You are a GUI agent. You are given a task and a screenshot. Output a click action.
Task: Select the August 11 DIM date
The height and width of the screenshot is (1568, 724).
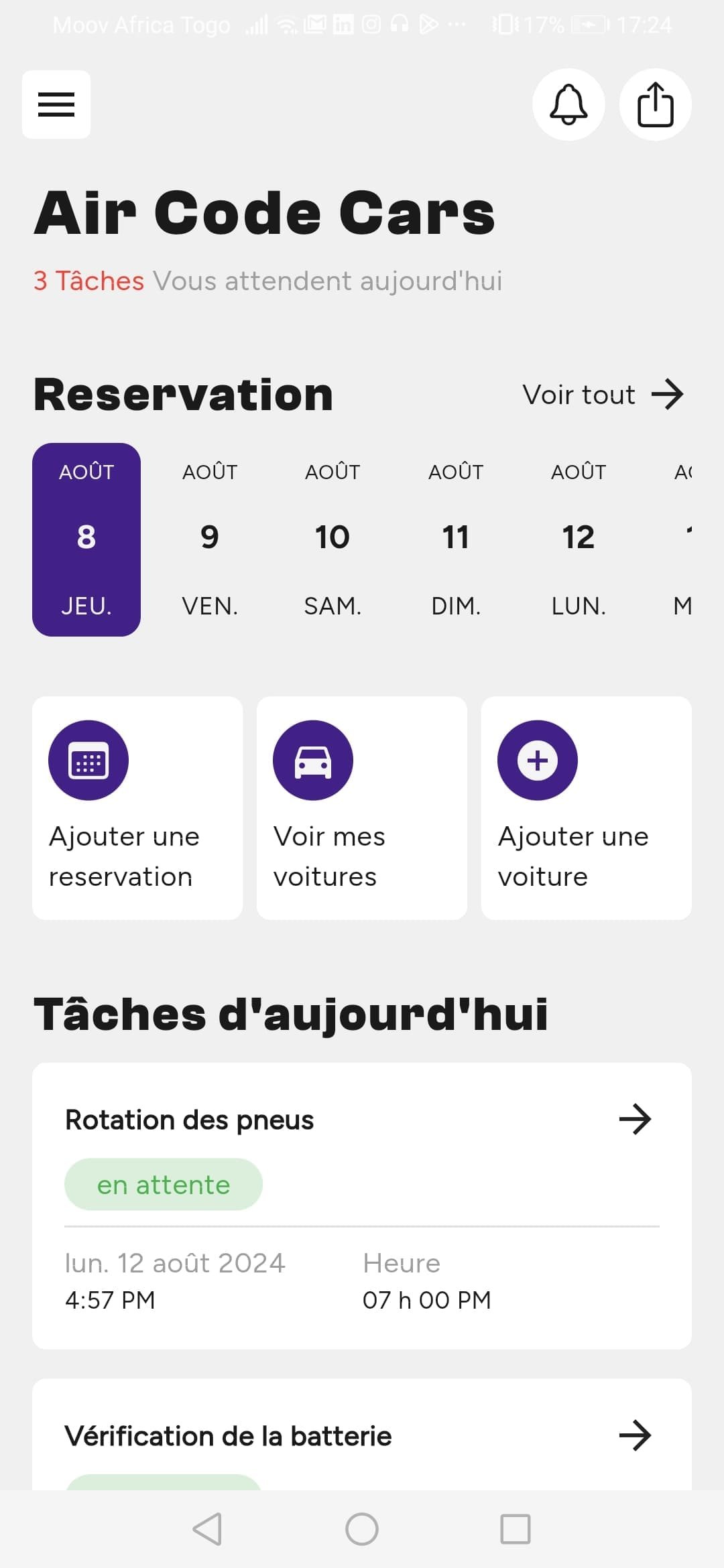[x=456, y=536]
